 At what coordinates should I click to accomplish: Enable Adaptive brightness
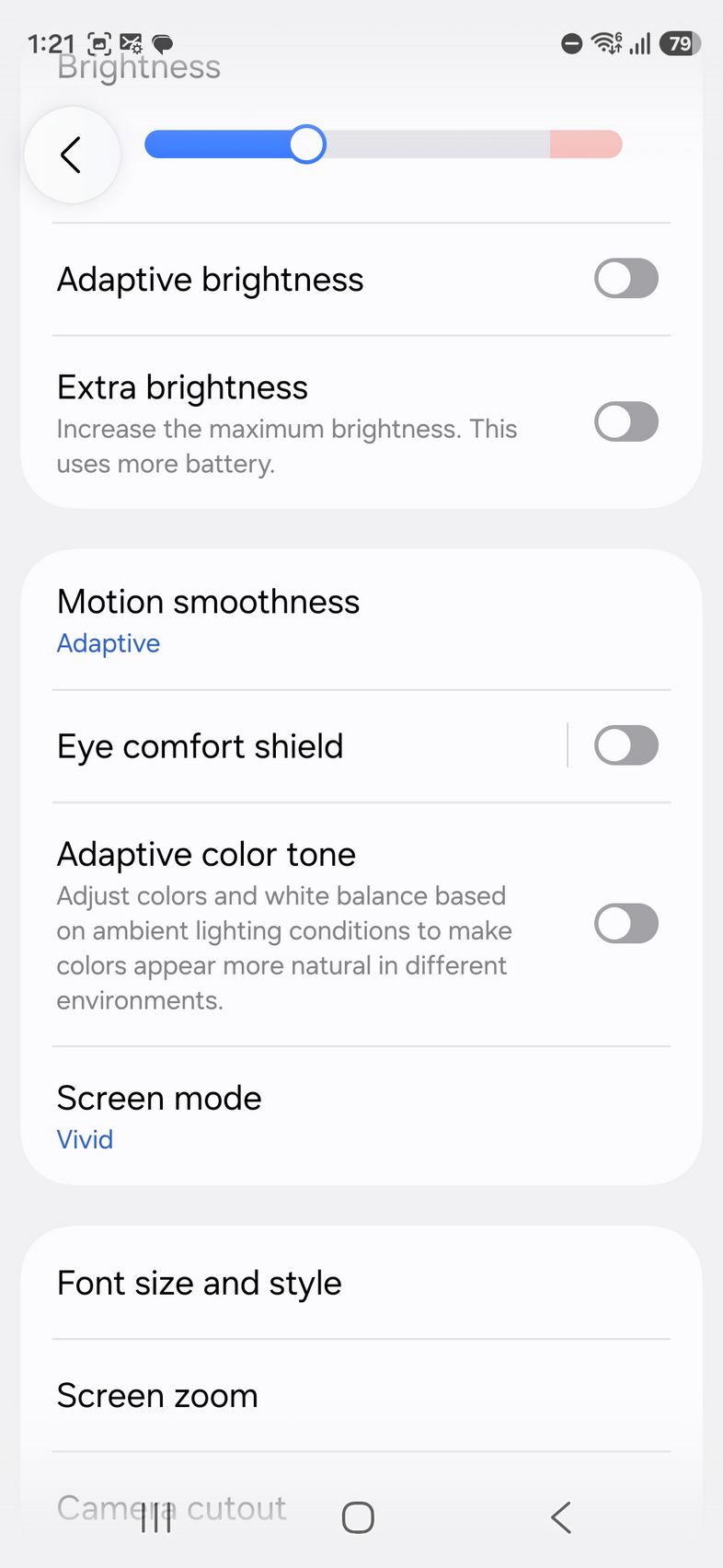625,279
